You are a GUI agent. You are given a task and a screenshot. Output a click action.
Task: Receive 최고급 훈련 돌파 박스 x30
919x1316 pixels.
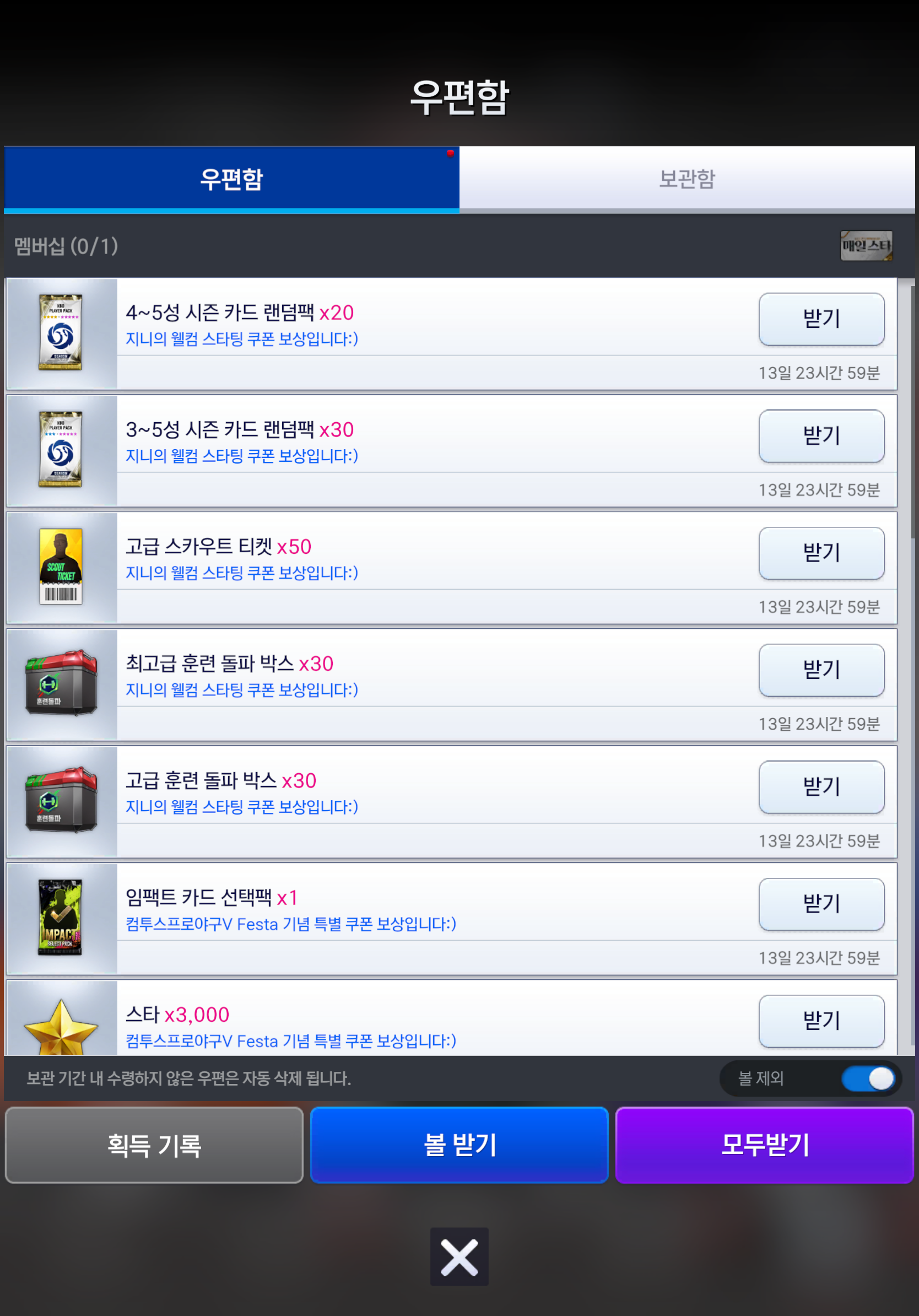point(820,670)
